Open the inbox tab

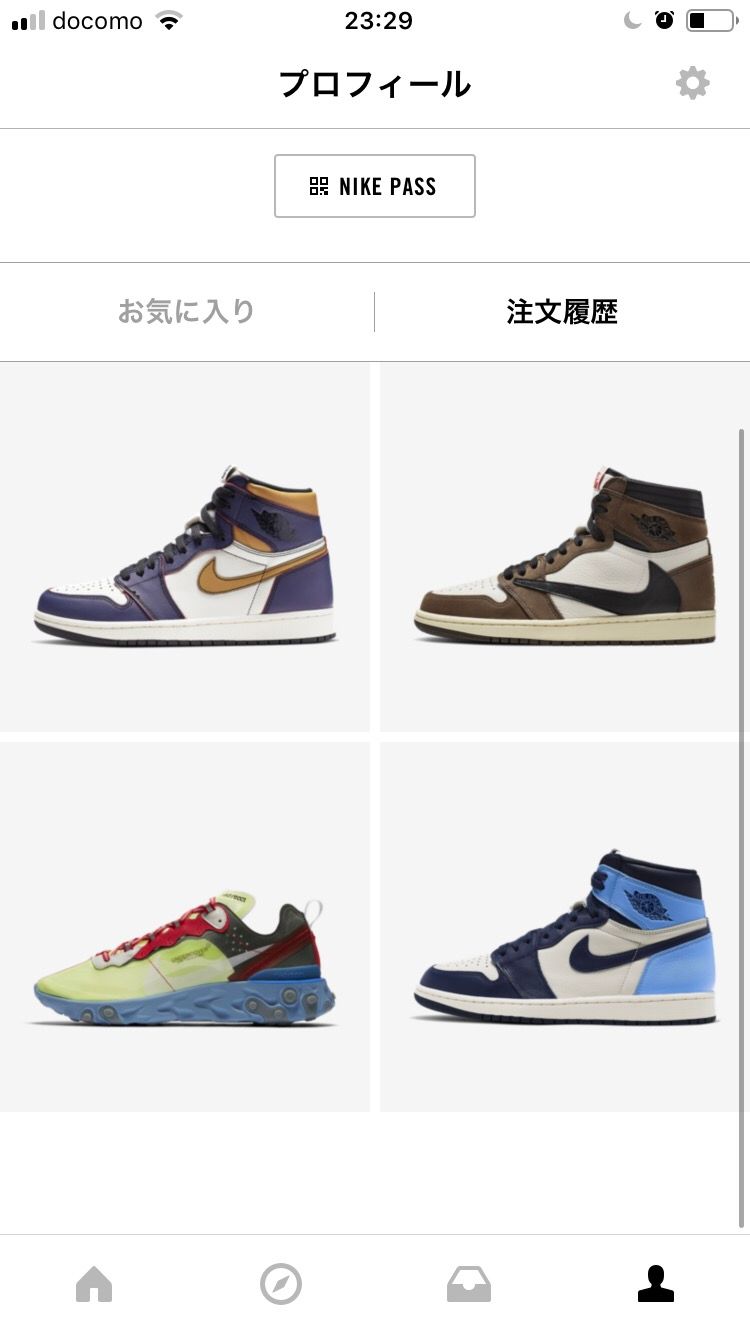click(468, 1284)
